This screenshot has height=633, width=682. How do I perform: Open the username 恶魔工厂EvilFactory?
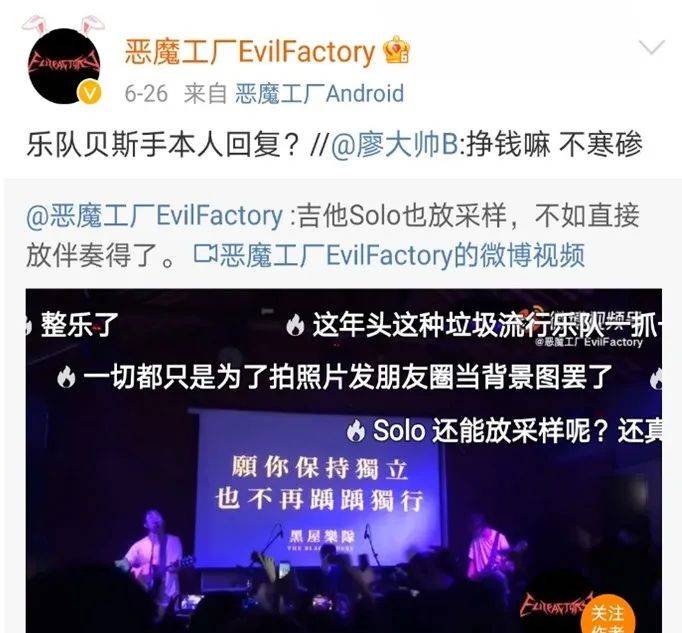click(x=250, y=51)
